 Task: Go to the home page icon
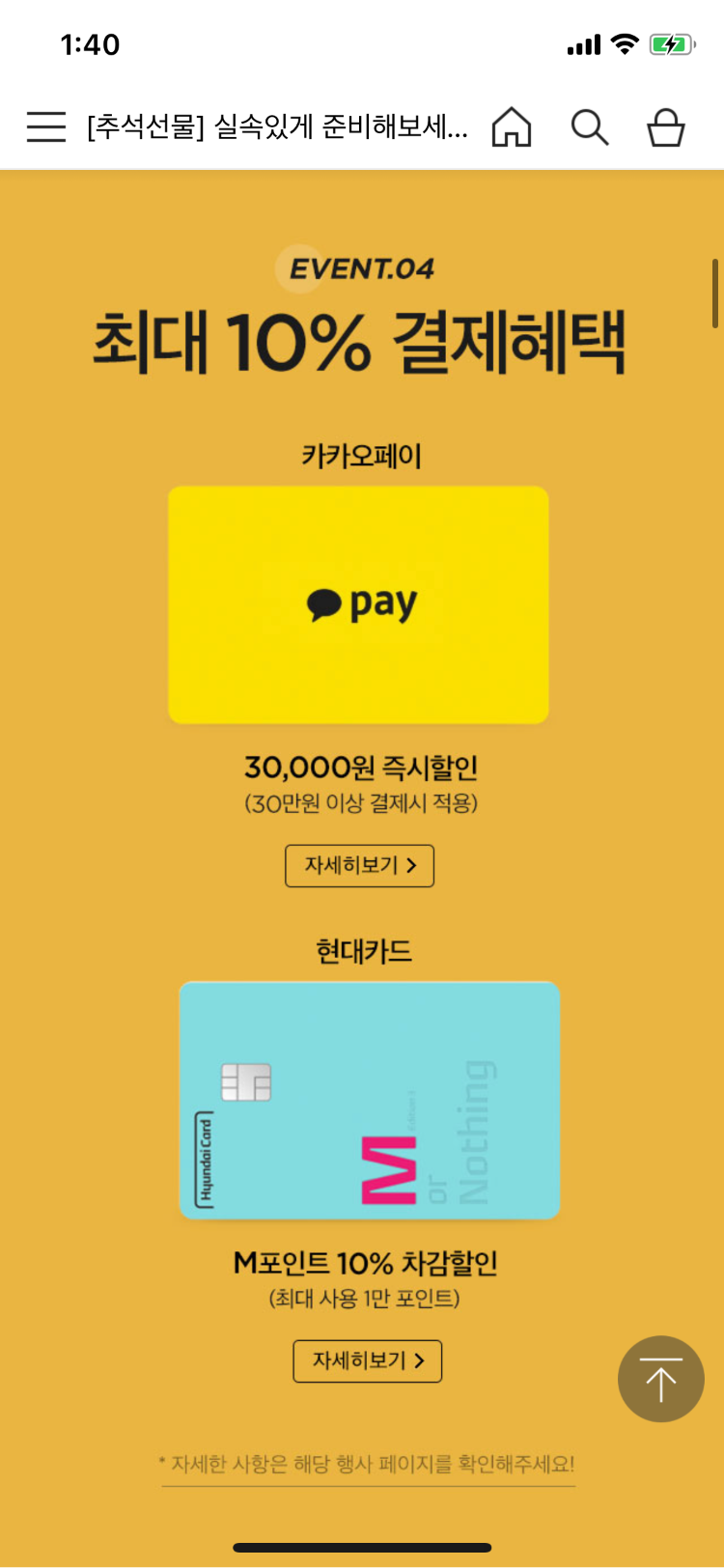click(x=512, y=126)
